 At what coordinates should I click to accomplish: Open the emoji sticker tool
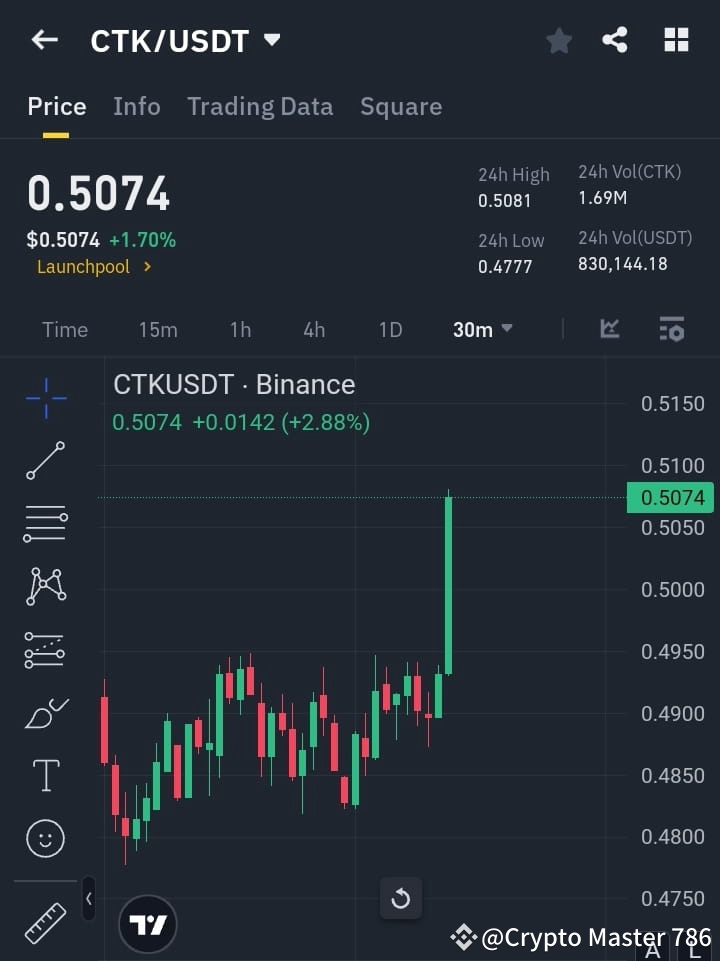click(x=45, y=839)
